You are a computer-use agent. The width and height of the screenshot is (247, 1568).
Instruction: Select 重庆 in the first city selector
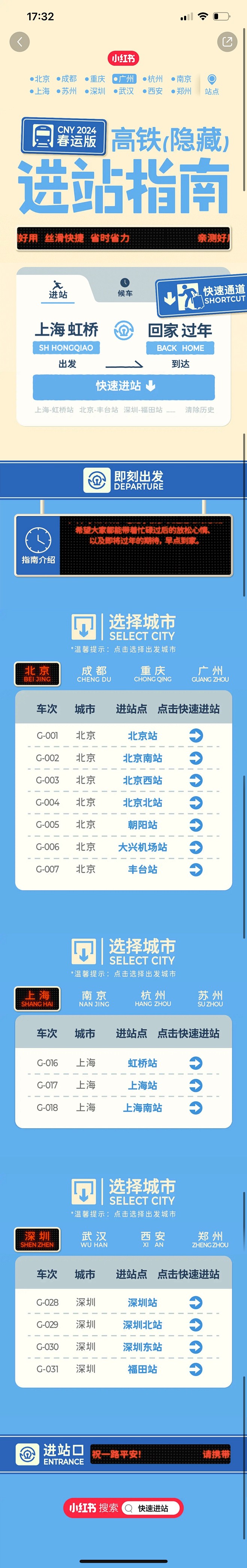click(153, 673)
